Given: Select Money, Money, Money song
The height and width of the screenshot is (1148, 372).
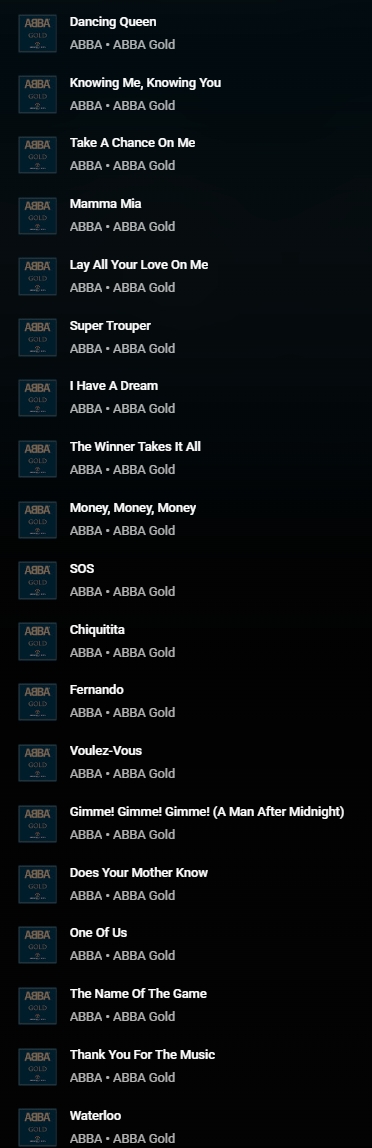Looking at the screenshot, I should click(186, 519).
